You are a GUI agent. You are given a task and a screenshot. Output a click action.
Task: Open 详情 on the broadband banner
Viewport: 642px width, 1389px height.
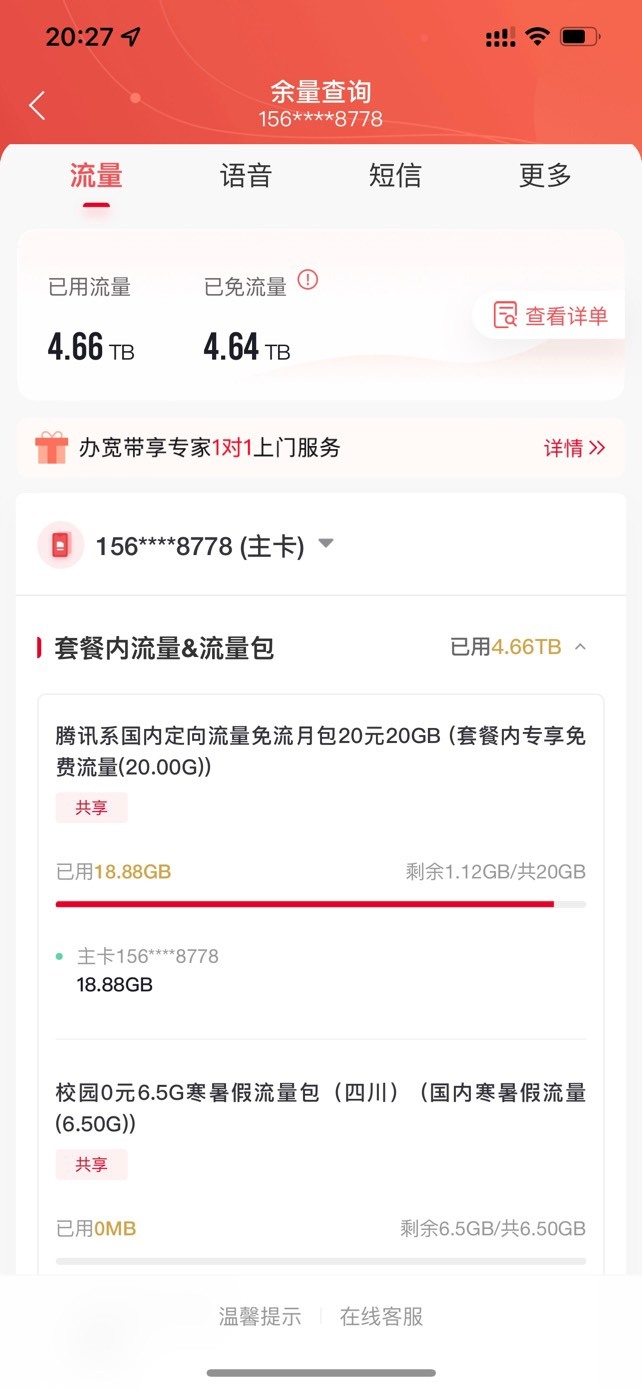pyautogui.click(x=575, y=448)
